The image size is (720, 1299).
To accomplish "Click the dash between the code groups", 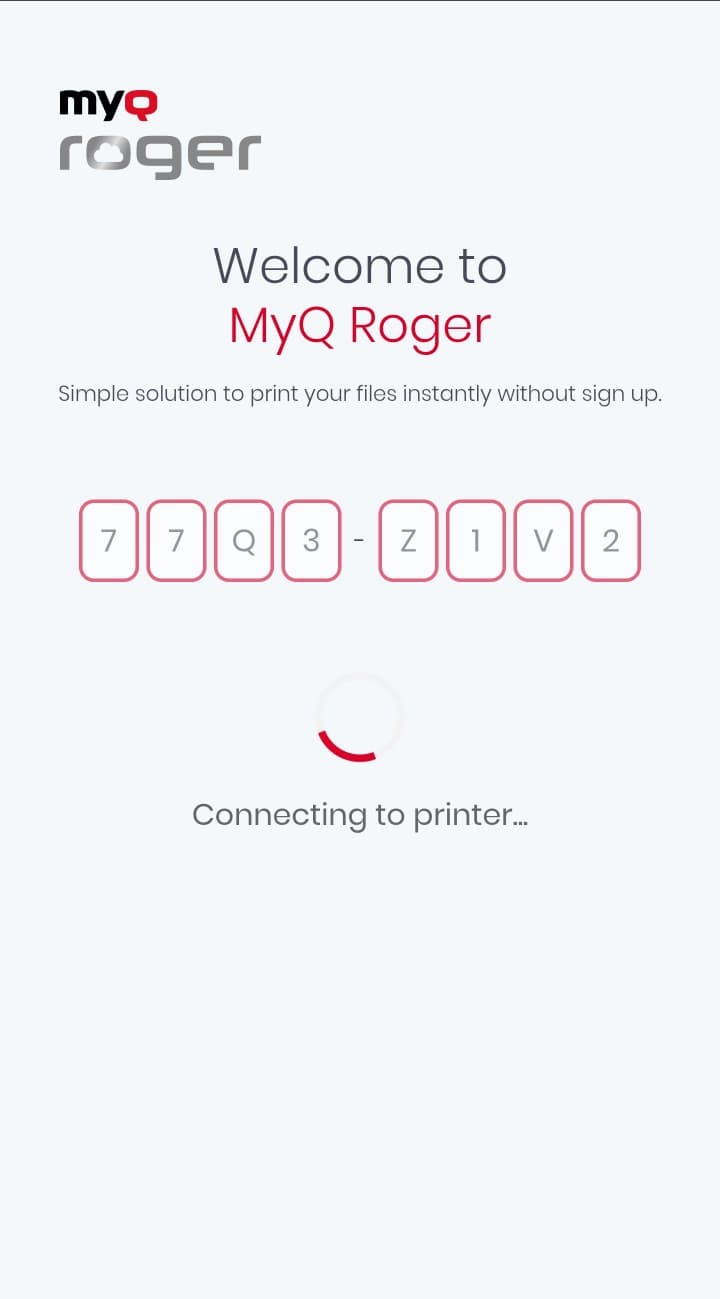I will (360, 541).
